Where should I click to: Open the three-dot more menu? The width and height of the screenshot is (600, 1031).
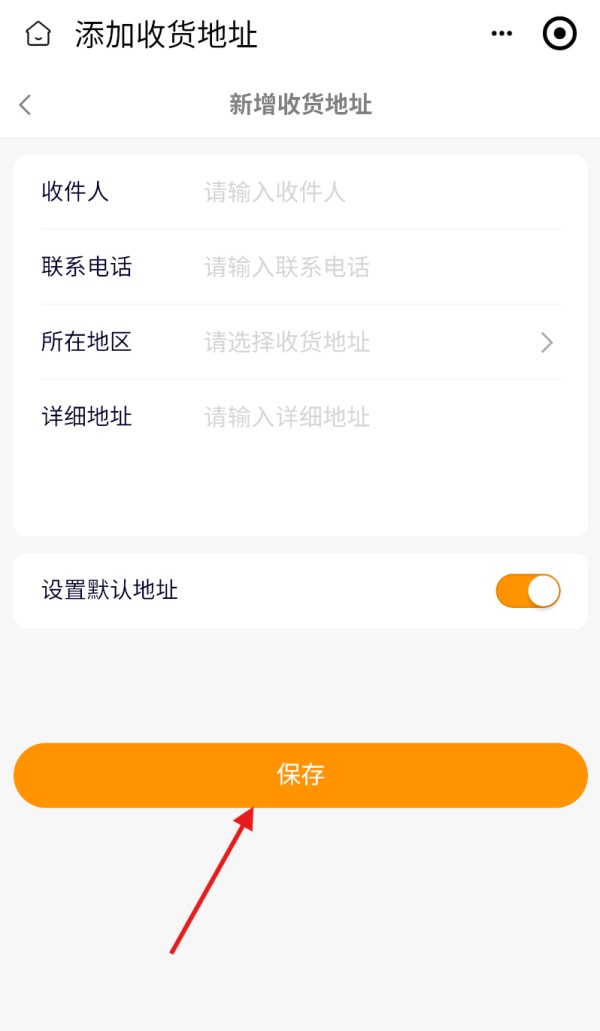[501, 34]
